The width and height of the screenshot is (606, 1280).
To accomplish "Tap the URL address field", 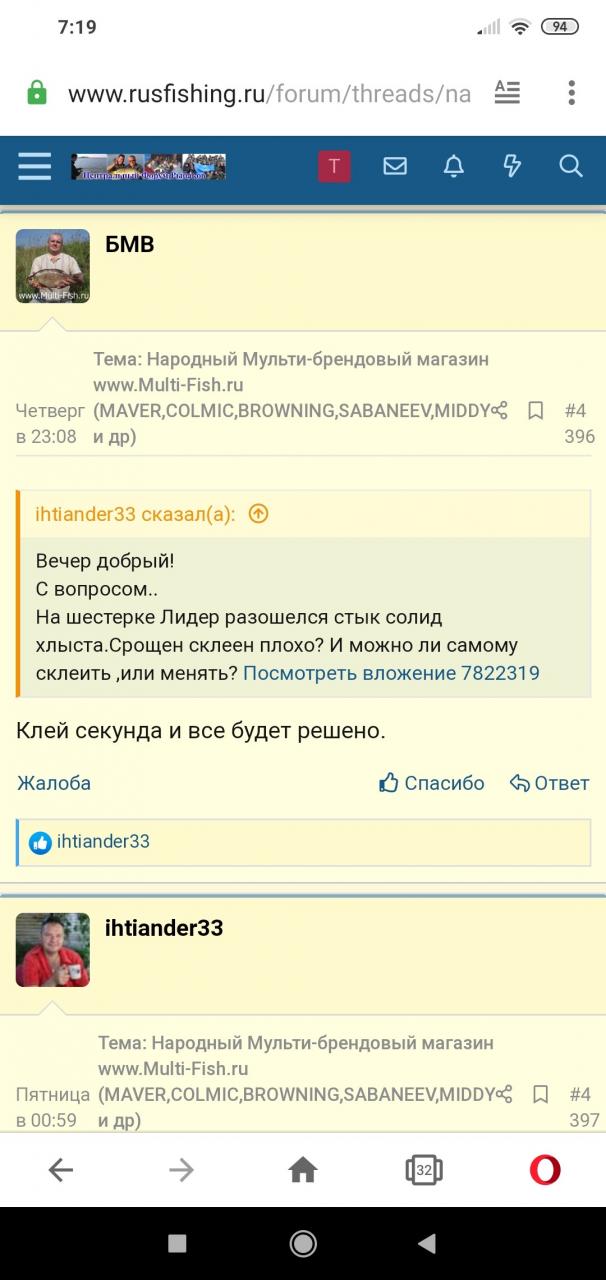I will tap(268, 94).
